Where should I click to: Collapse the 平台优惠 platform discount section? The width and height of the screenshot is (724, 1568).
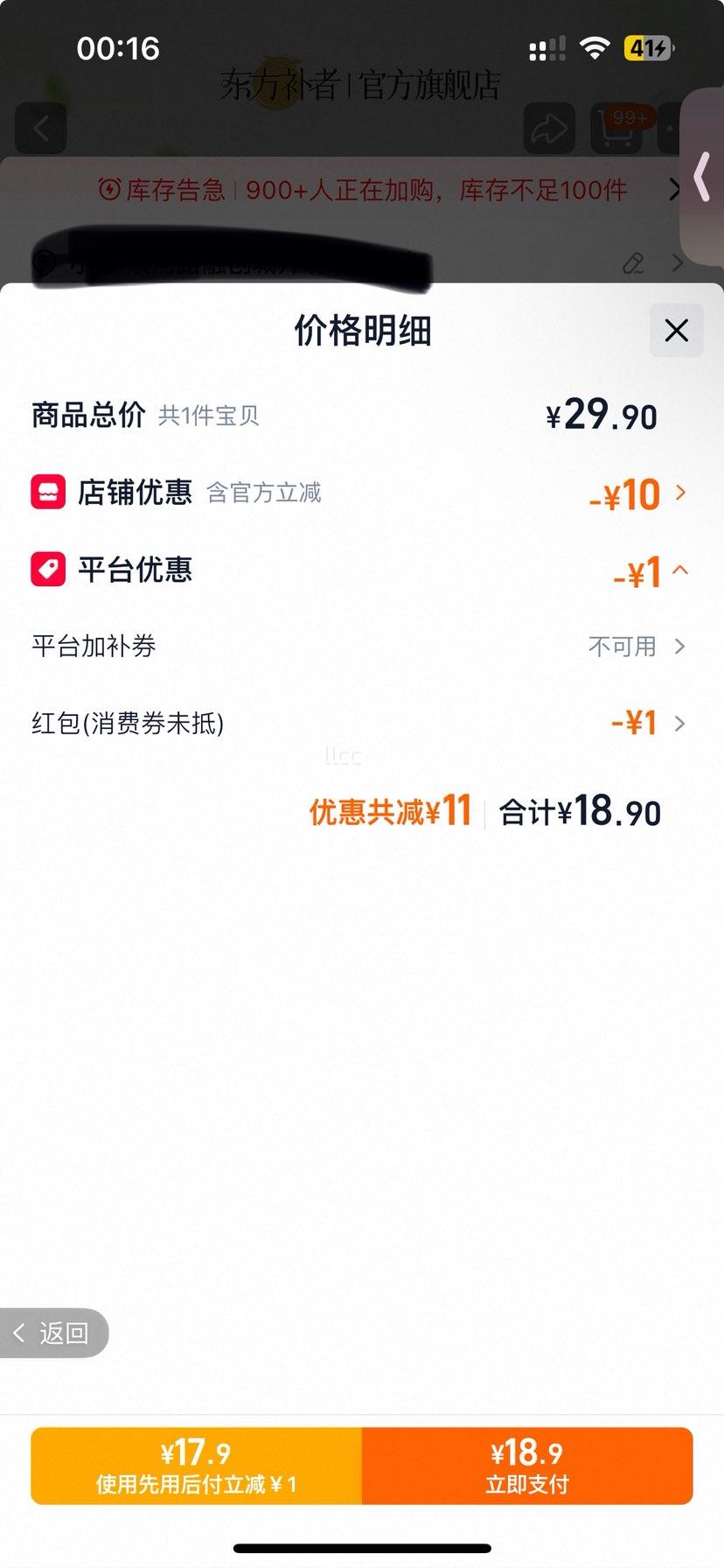(x=361, y=570)
